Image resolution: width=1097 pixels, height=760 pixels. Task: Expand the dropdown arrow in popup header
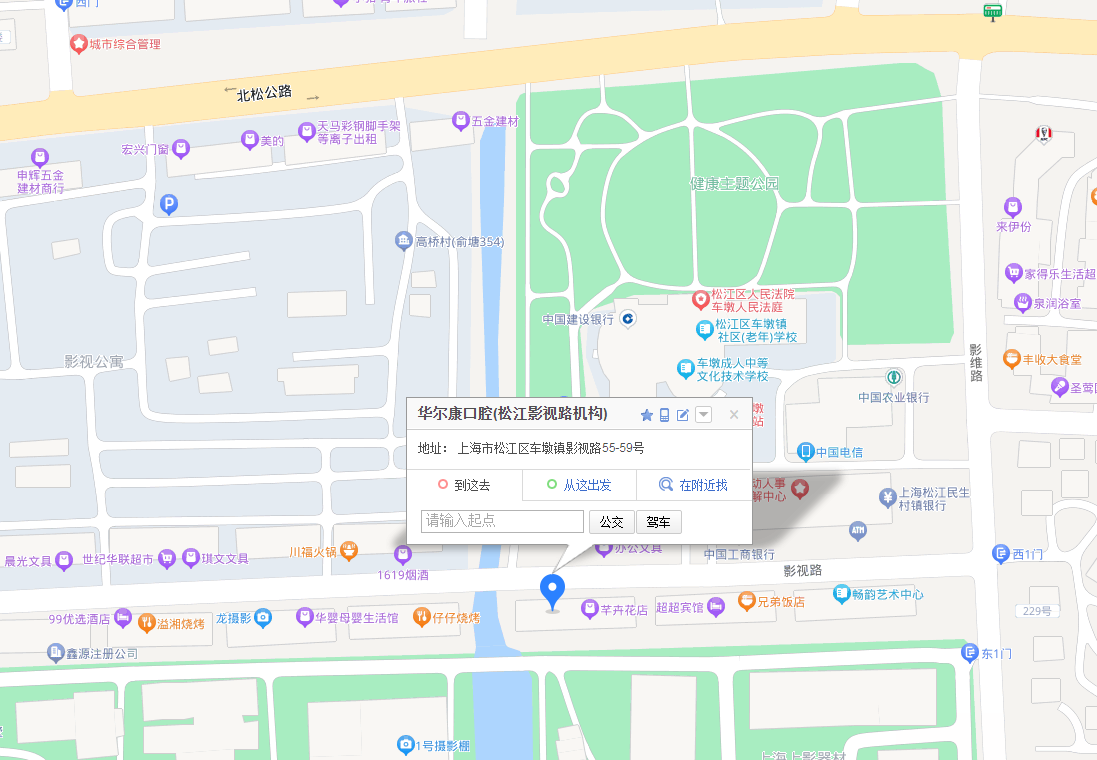coord(704,415)
